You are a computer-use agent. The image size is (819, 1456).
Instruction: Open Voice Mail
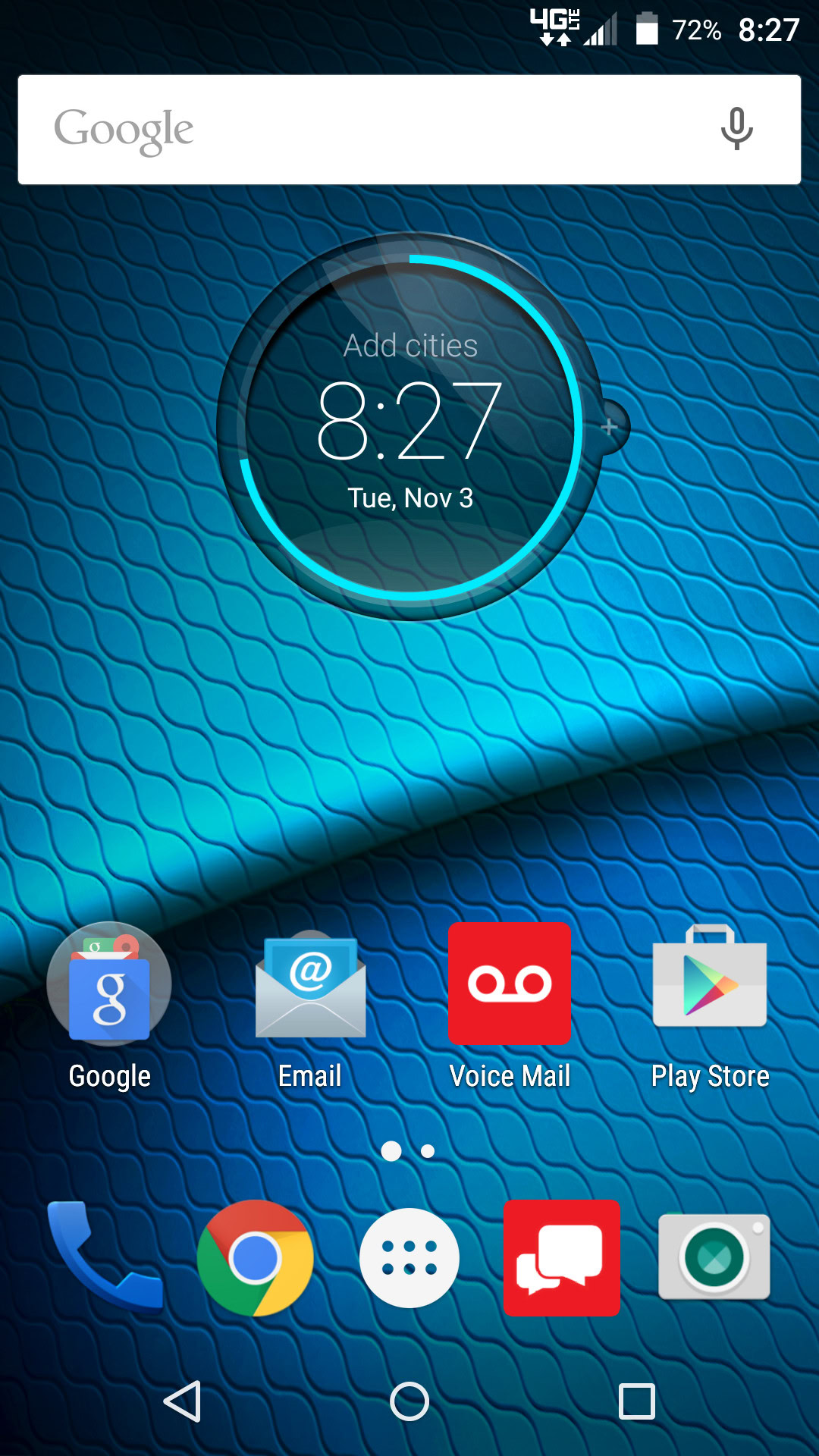(510, 984)
